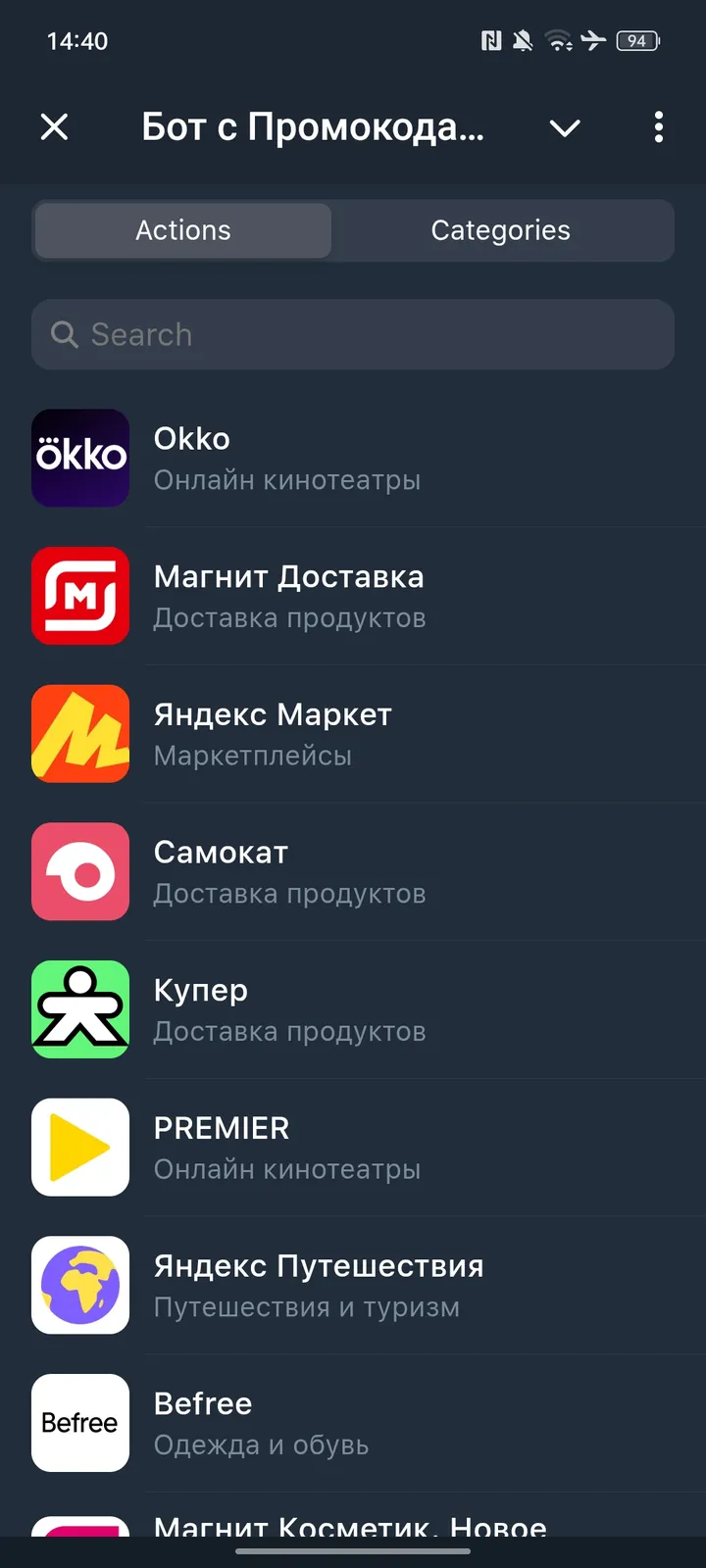This screenshot has width=706, height=1568.
Task: Open Окко Онлайн кинотеатры link
Action: (x=287, y=458)
